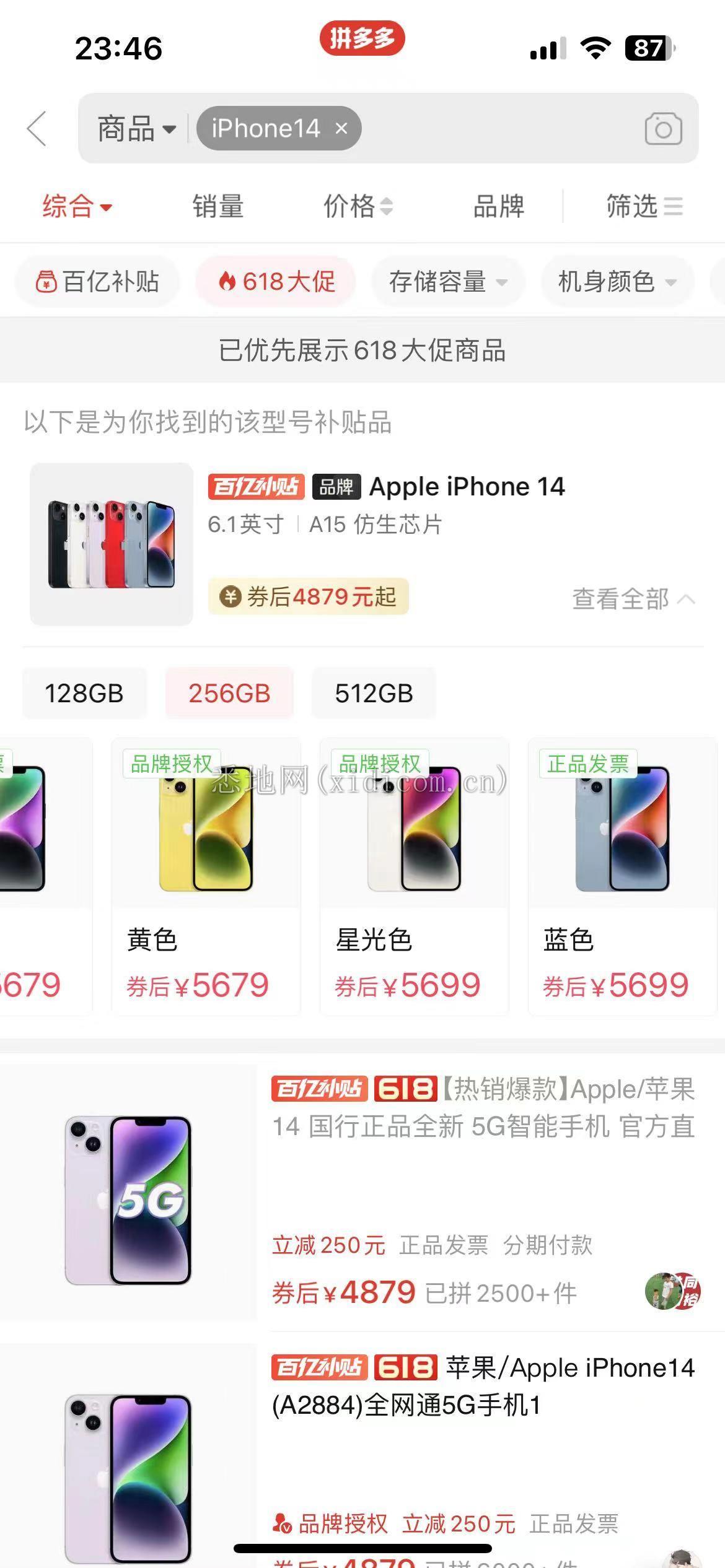Sort results by 销量

217,206
